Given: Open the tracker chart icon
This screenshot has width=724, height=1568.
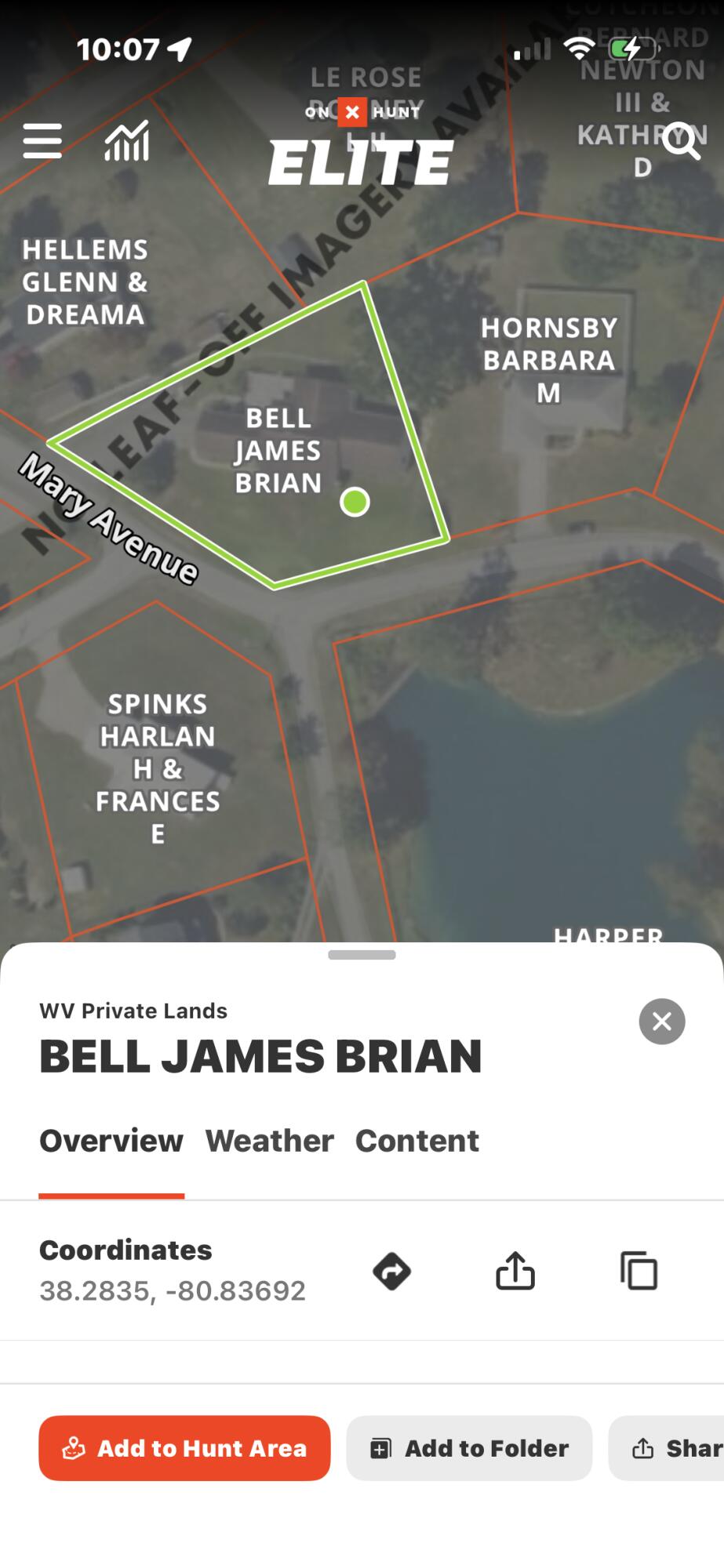Looking at the screenshot, I should click(x=127, y=141).
